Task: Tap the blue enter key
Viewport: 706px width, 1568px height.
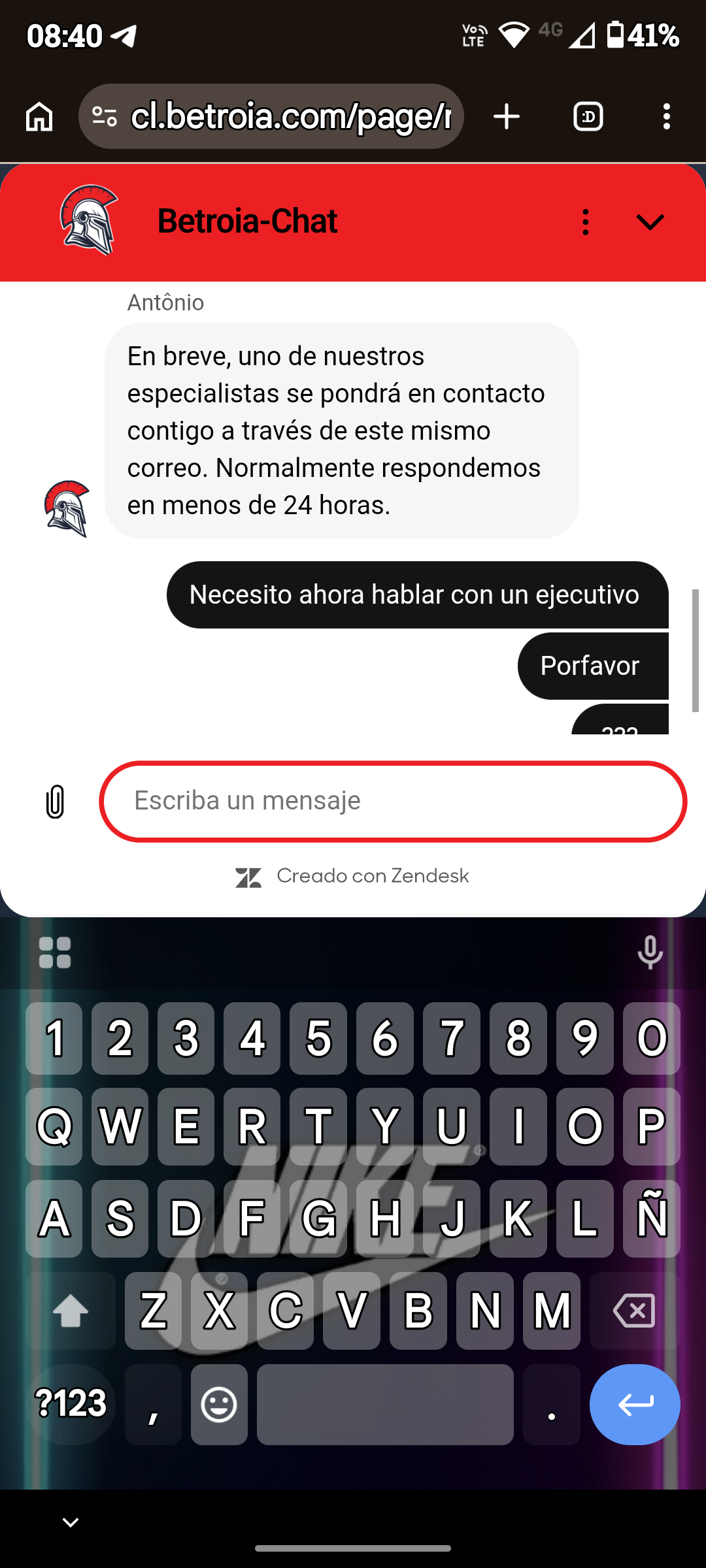Action: click(634, 1404)
